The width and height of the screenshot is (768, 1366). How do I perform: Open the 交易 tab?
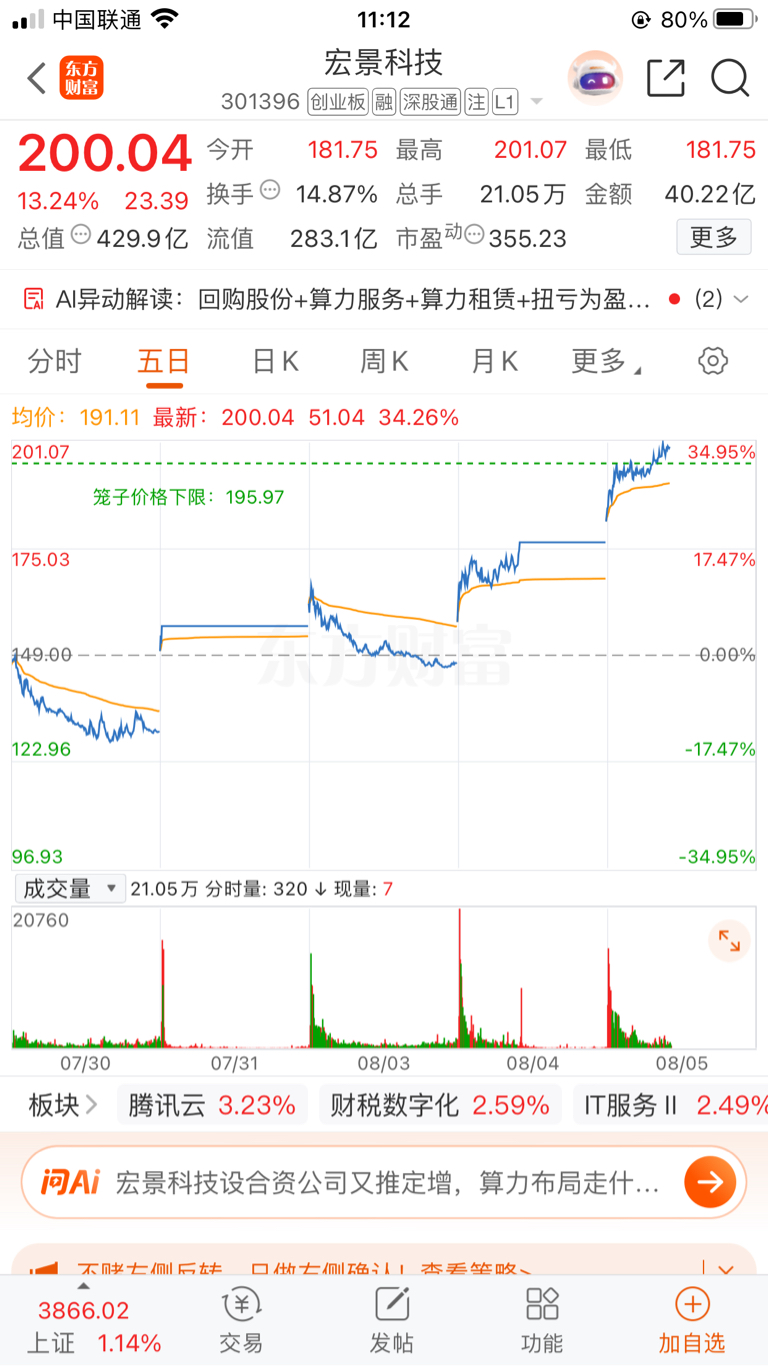click(241, 1319)
